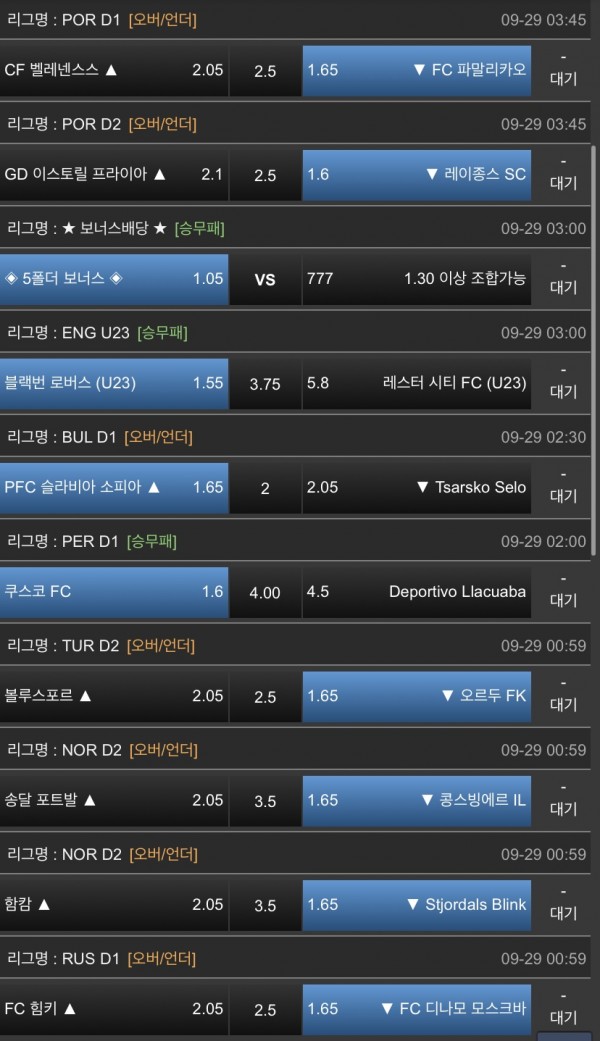The width and height of the screenshot is (600, 1041).
Task: Choose over on 송달 포트발
Action: click(x=114, y=800)
